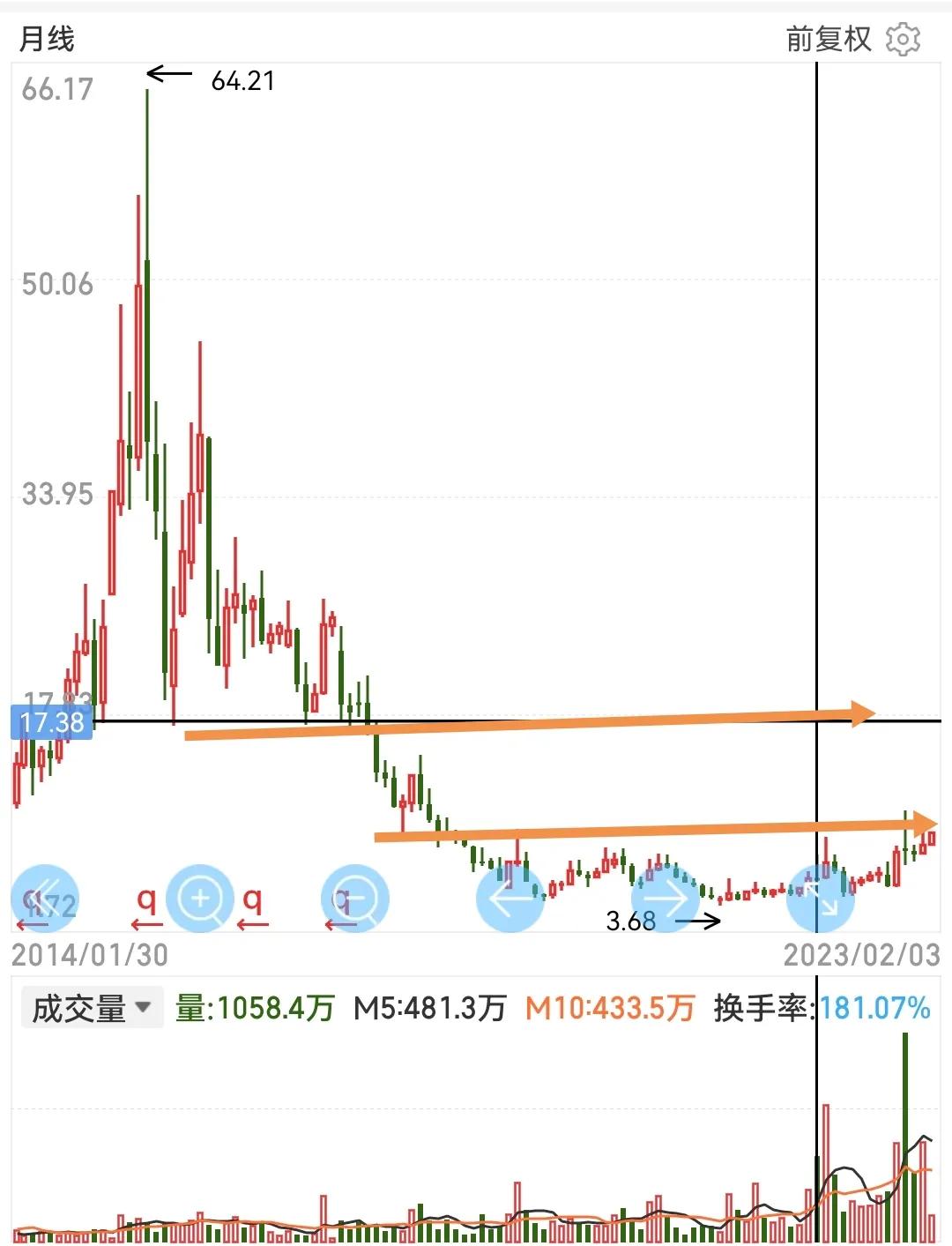The image size is (952, 1246).
Task: Tap the 换手率 181.07% value
Action: 874,1004
